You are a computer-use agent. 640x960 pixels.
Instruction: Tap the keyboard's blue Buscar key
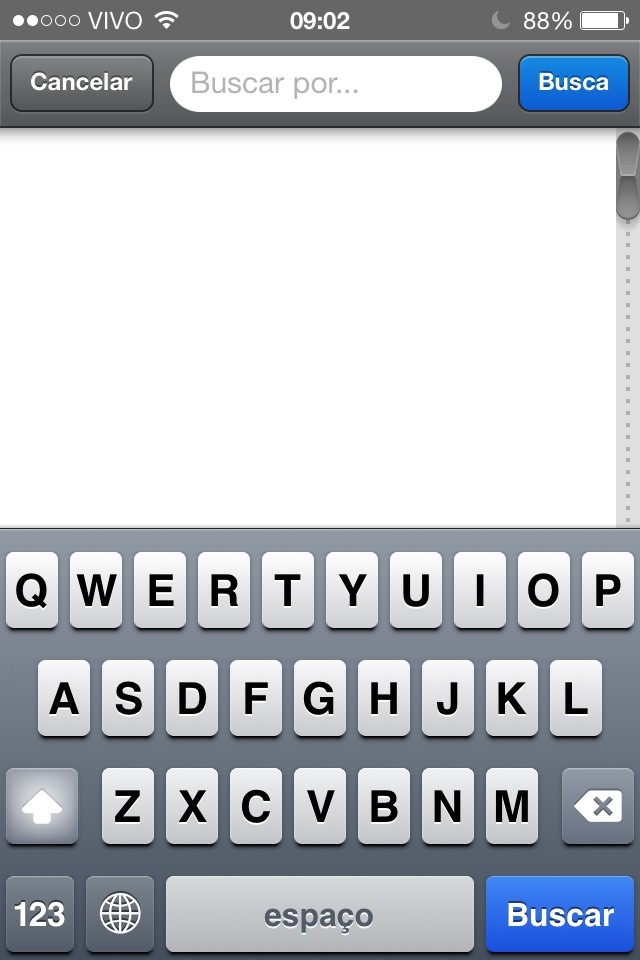tap(560, 914)
